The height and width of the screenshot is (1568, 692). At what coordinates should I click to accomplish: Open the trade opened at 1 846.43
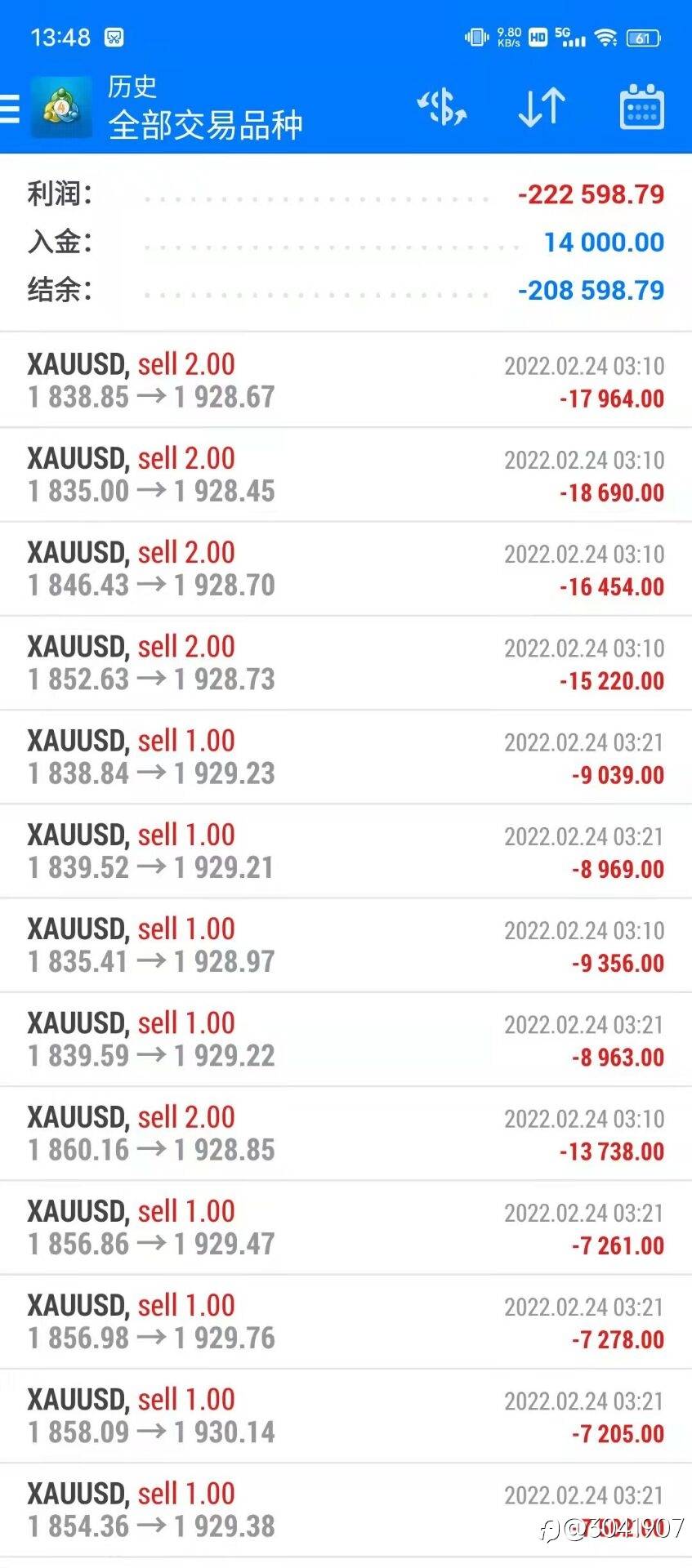(346, 568)
